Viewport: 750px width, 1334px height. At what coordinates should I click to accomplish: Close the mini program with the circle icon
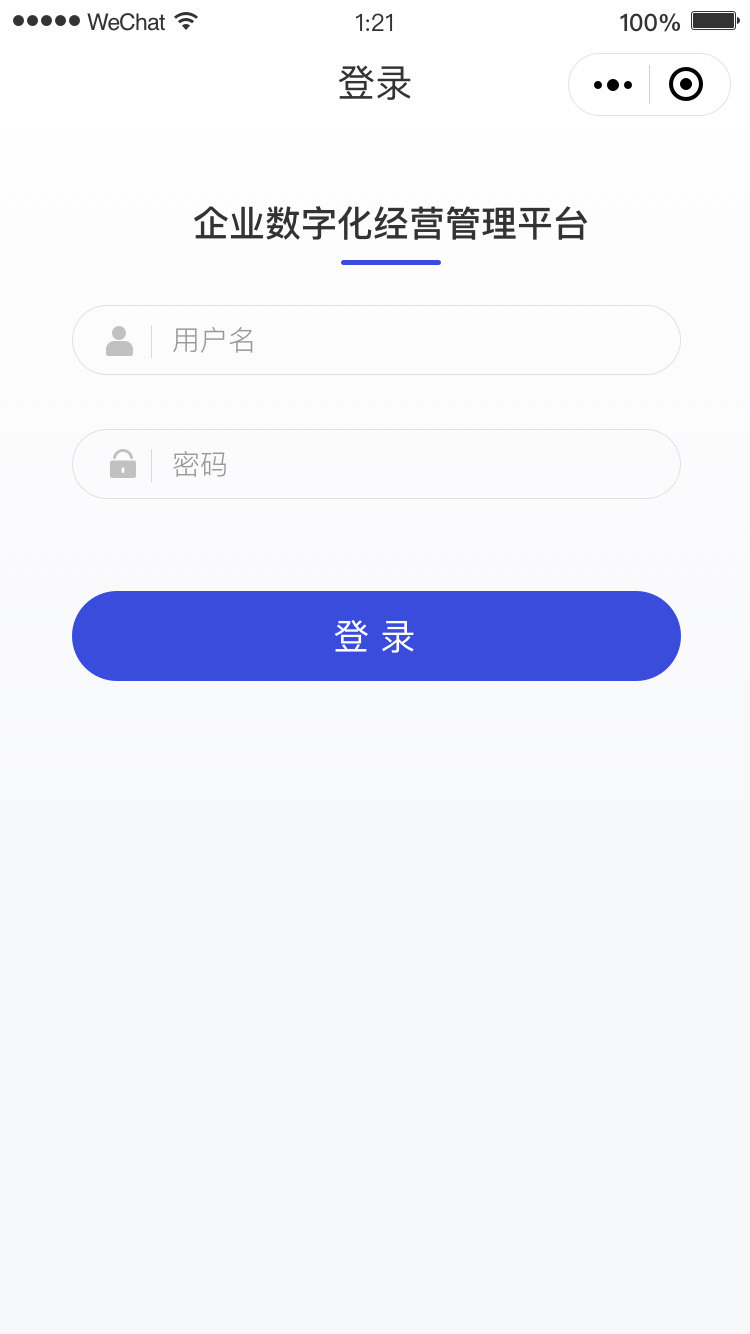coord(686,85)
